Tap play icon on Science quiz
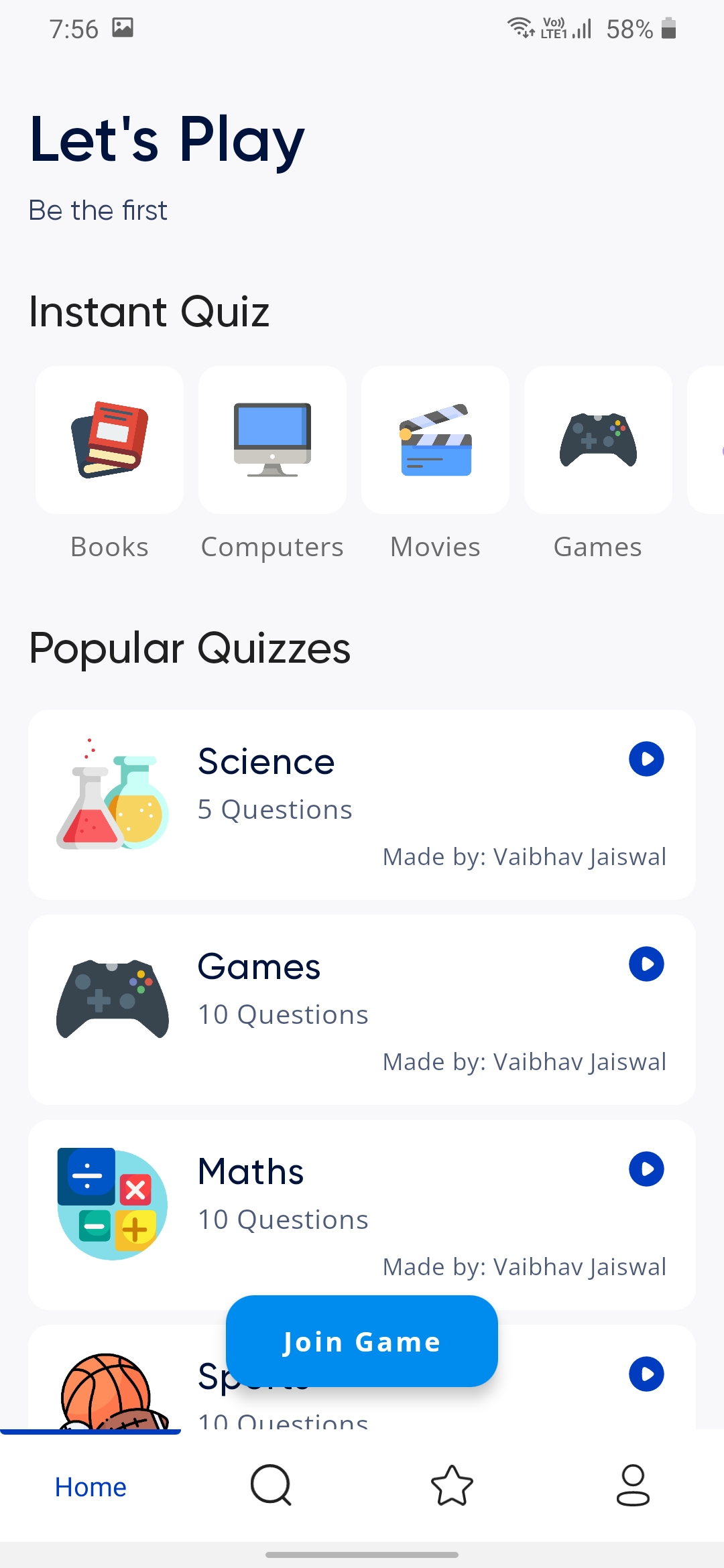The image size is (724, 1568). tap(646, 759)
